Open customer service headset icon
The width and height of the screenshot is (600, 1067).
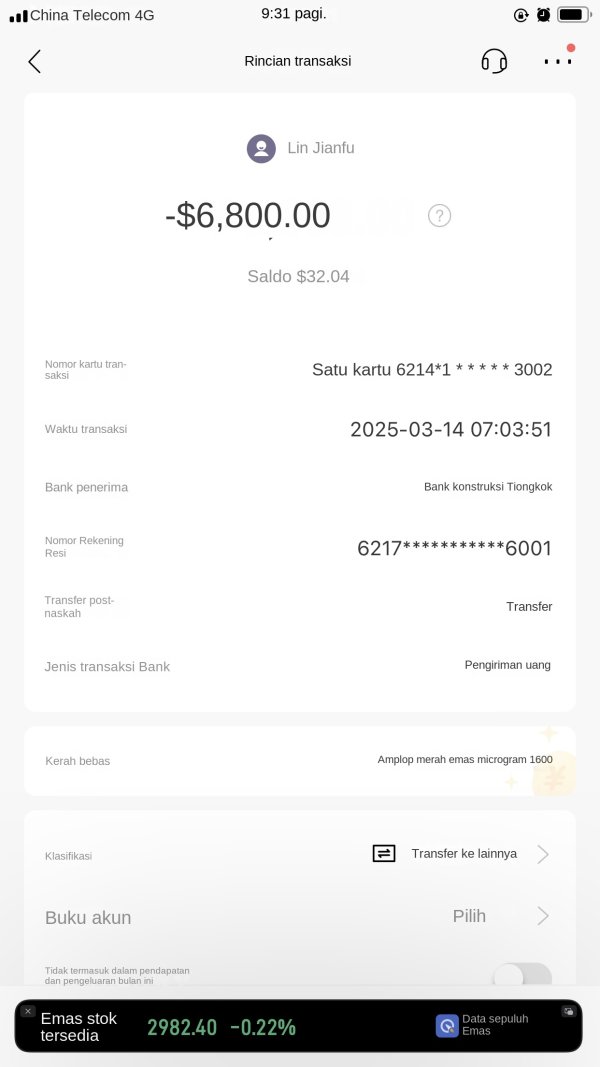click(494, 61)
